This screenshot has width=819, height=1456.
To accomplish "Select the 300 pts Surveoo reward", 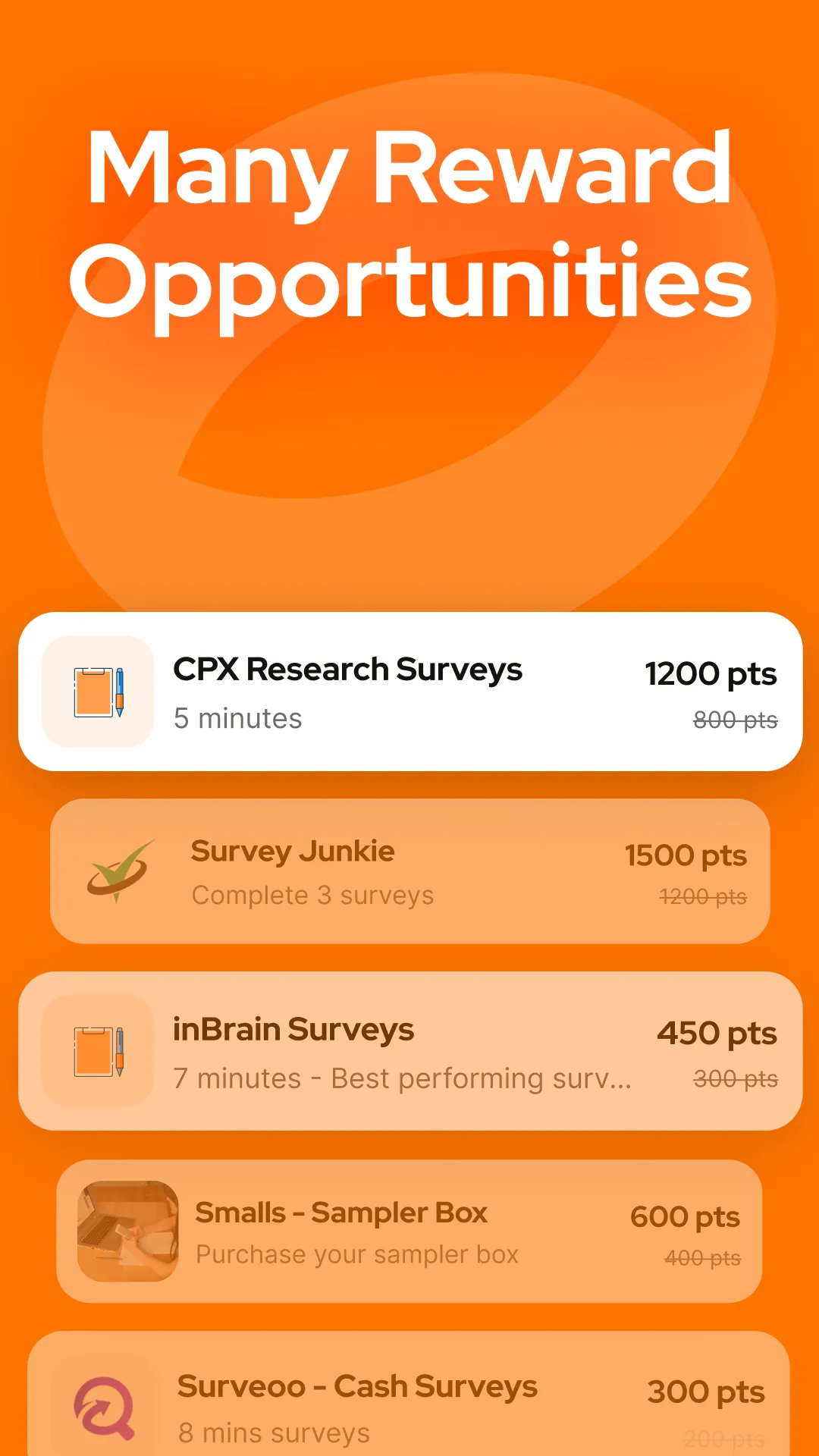I will tap(705, 1392).
